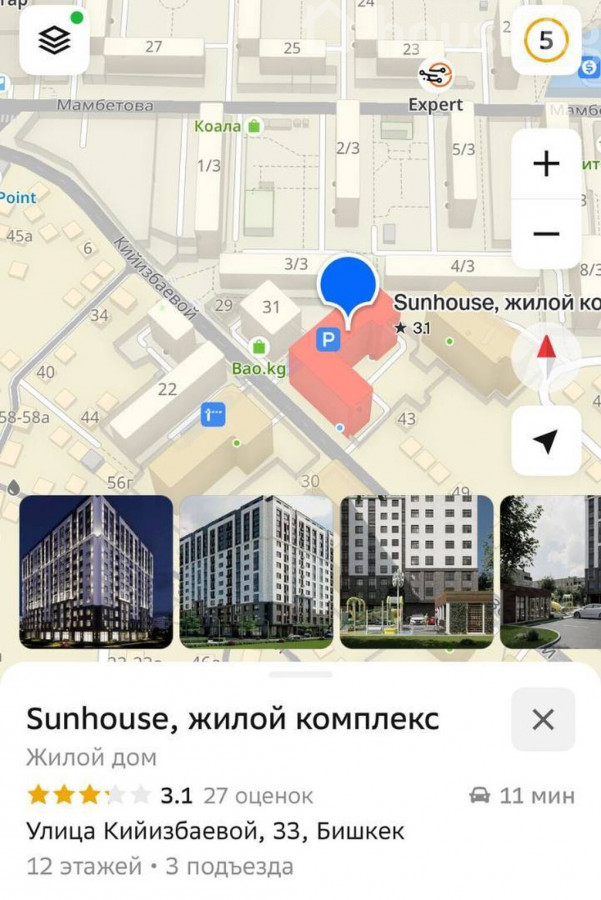Open the night photo of Sunhouse
Screen dimensions: 601x900
(96, 572)
